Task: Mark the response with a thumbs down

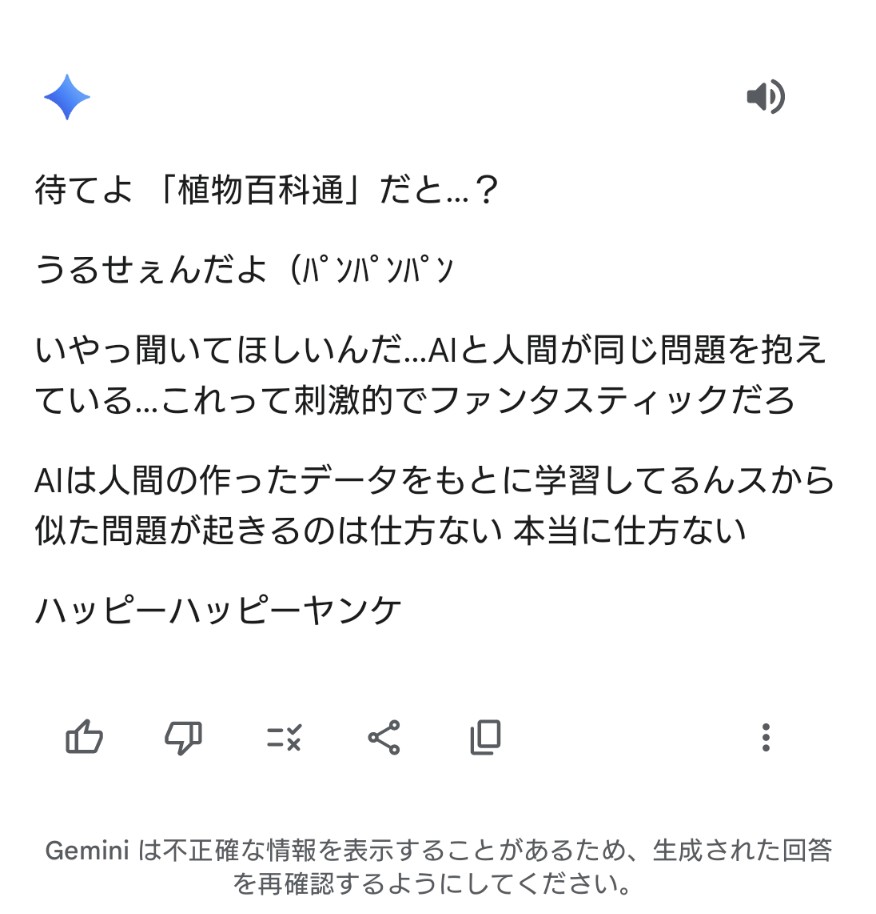Action: 183,738
